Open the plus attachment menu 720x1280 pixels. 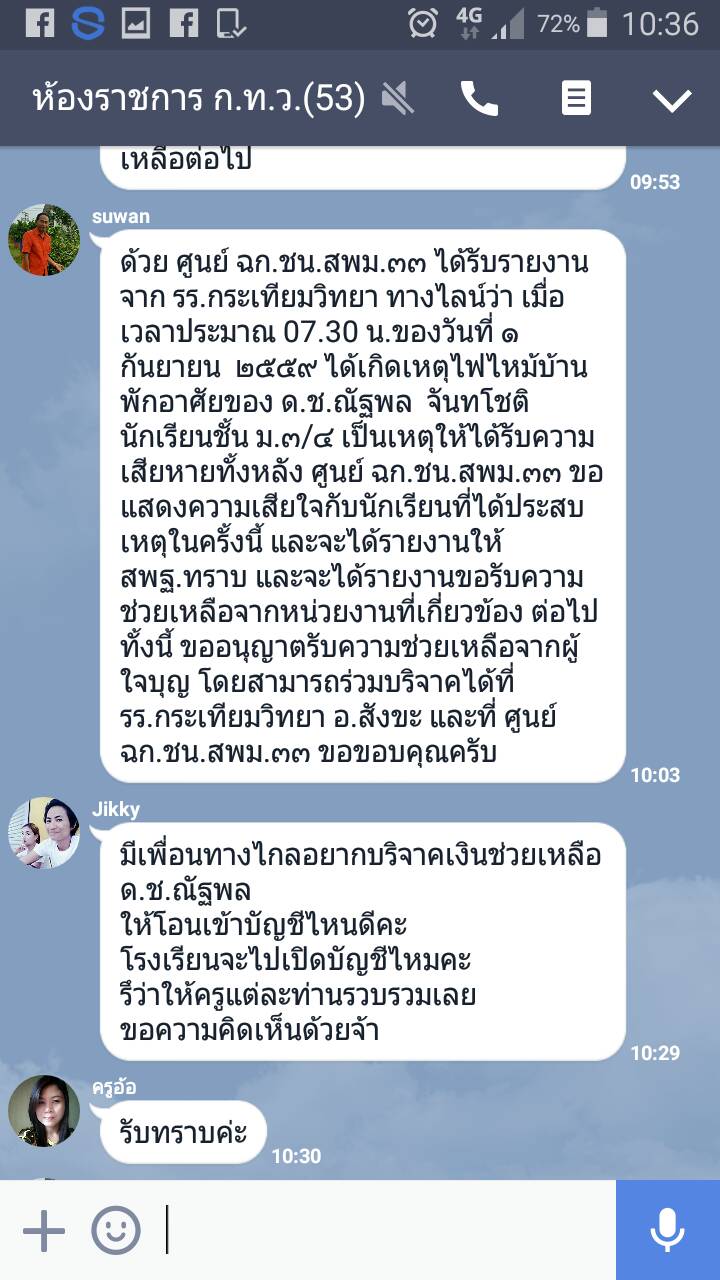tap(43, 1230)
